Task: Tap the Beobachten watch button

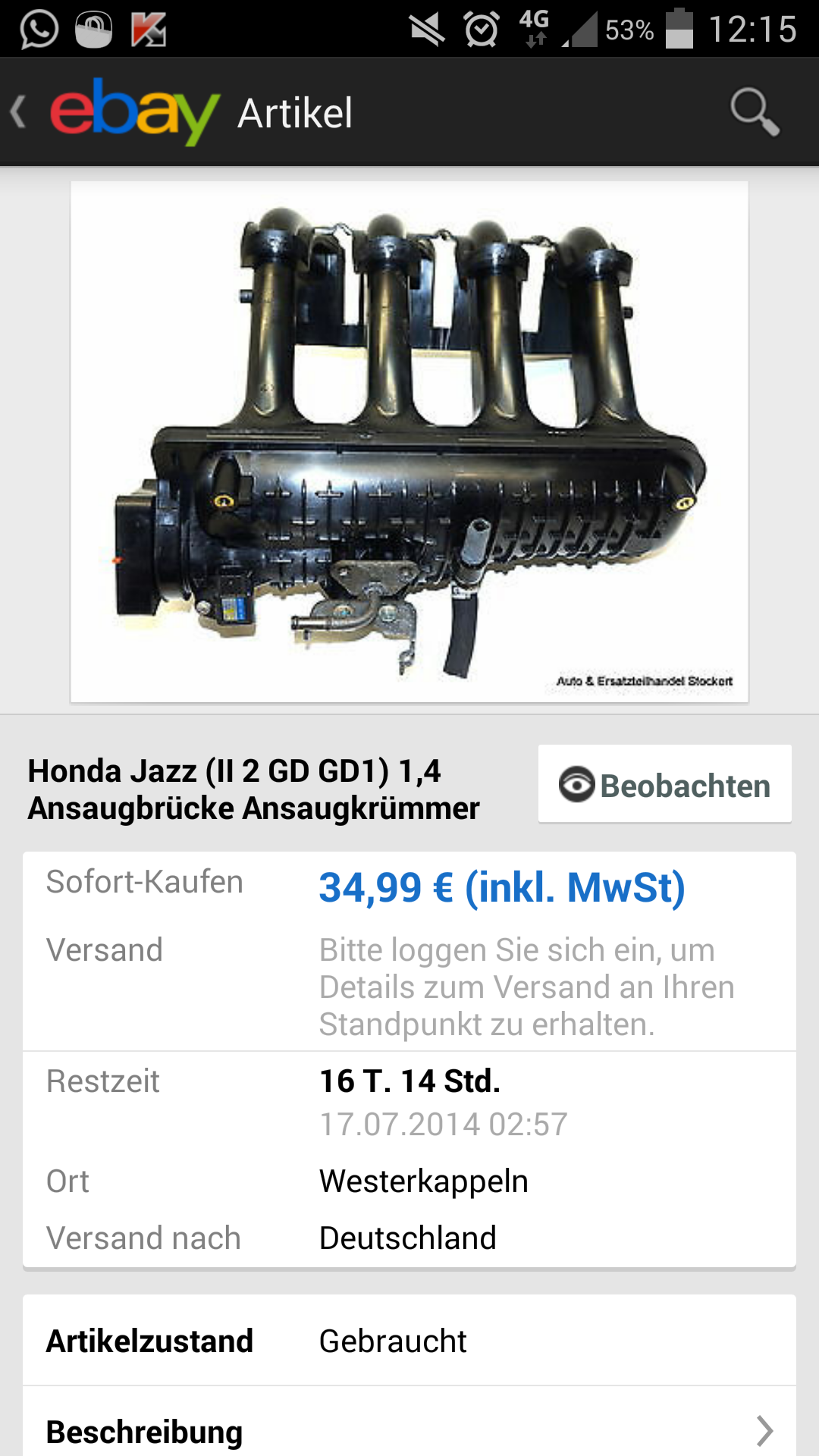Action: pyautogui.click(x=664, y=784)
